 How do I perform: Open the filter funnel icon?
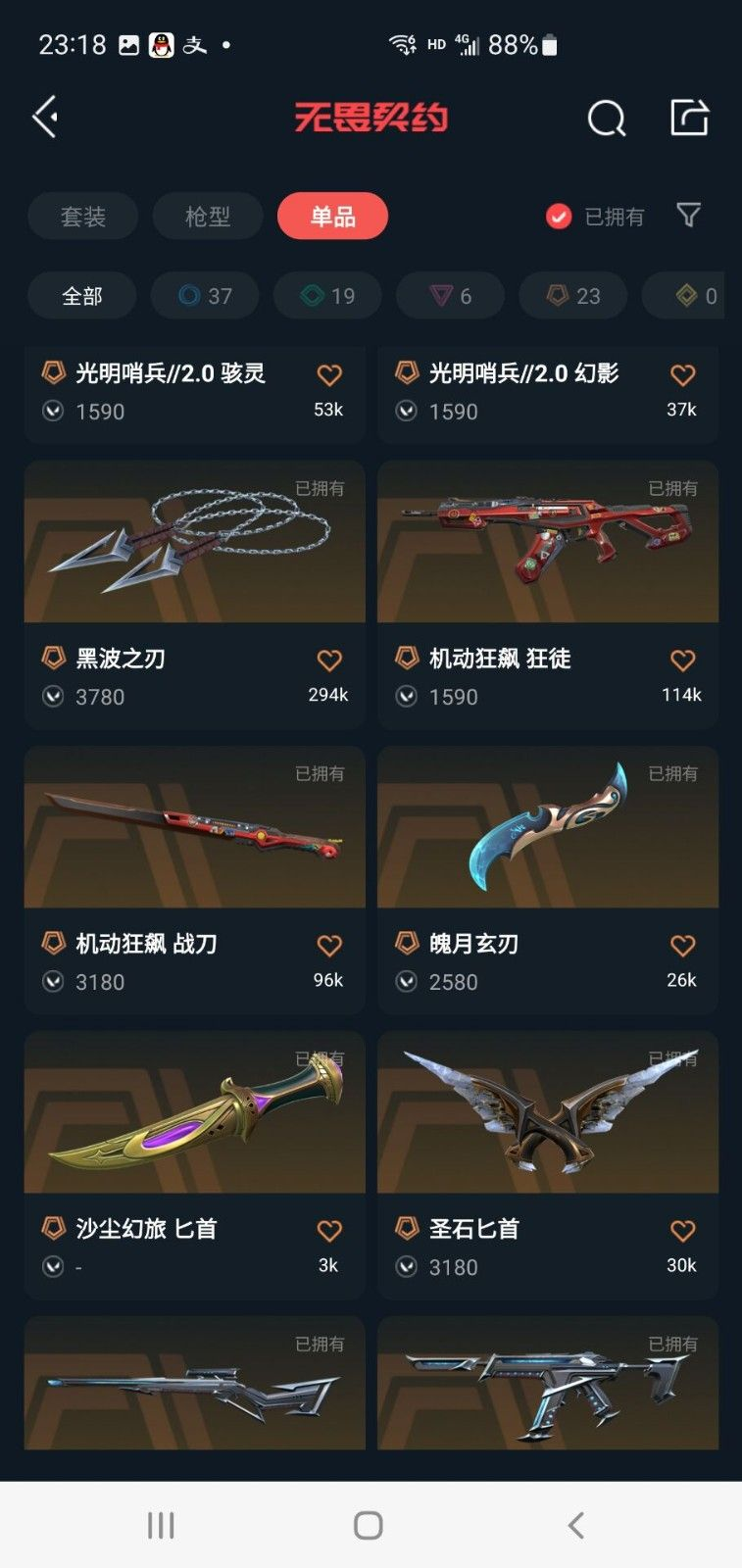coord(689,215)
